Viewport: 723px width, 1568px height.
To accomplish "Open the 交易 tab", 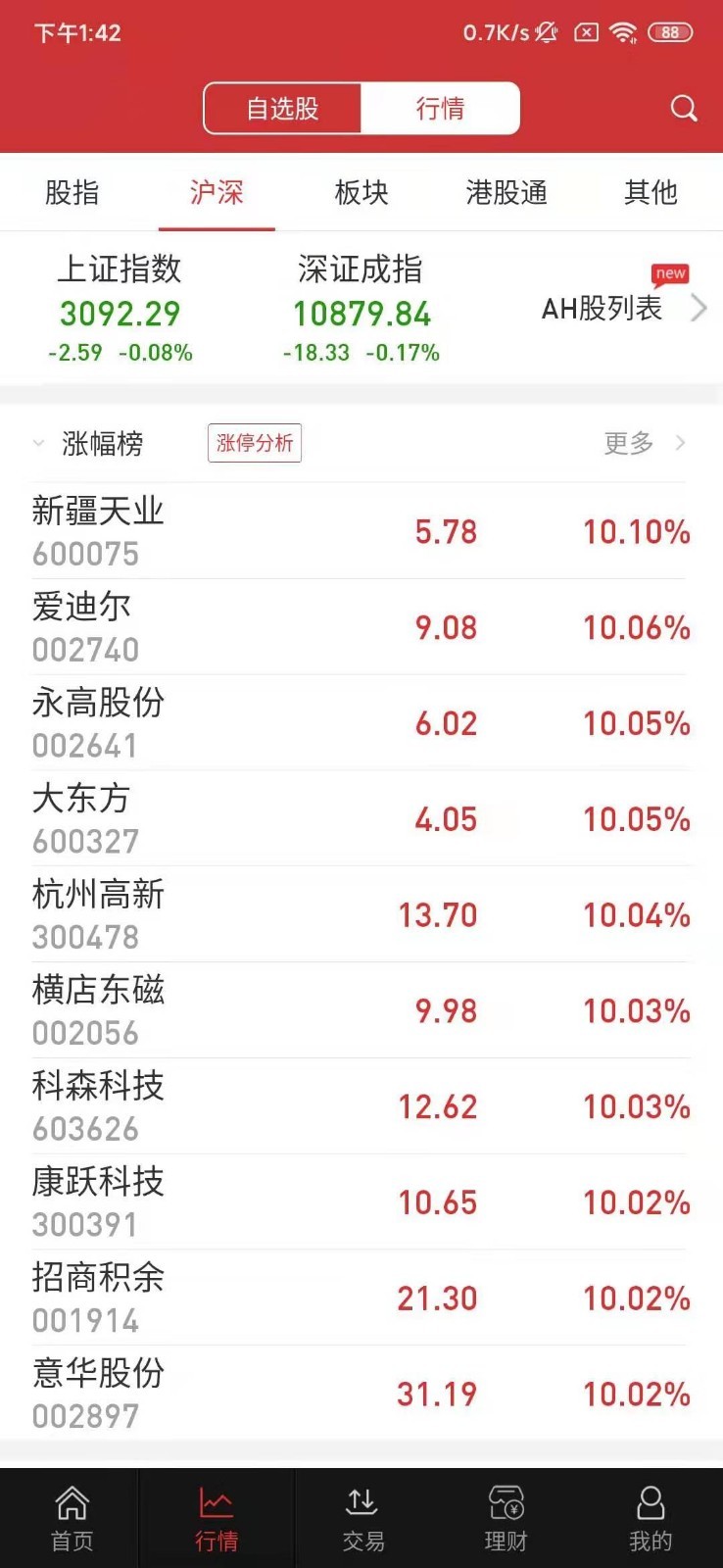I will pos(362,1517).
